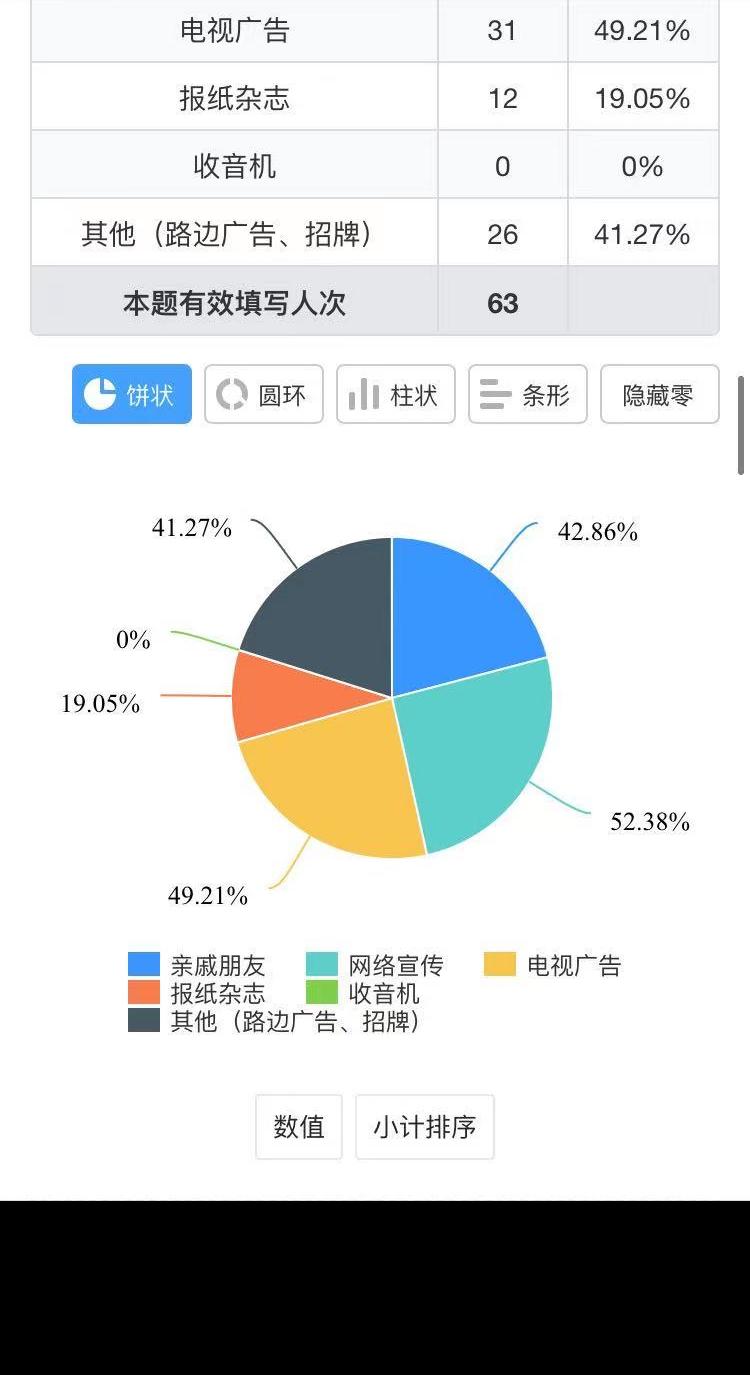Tap the 小计排序 button
This screenshot has width=750, height=1375.
click(x=425, y=1127)
